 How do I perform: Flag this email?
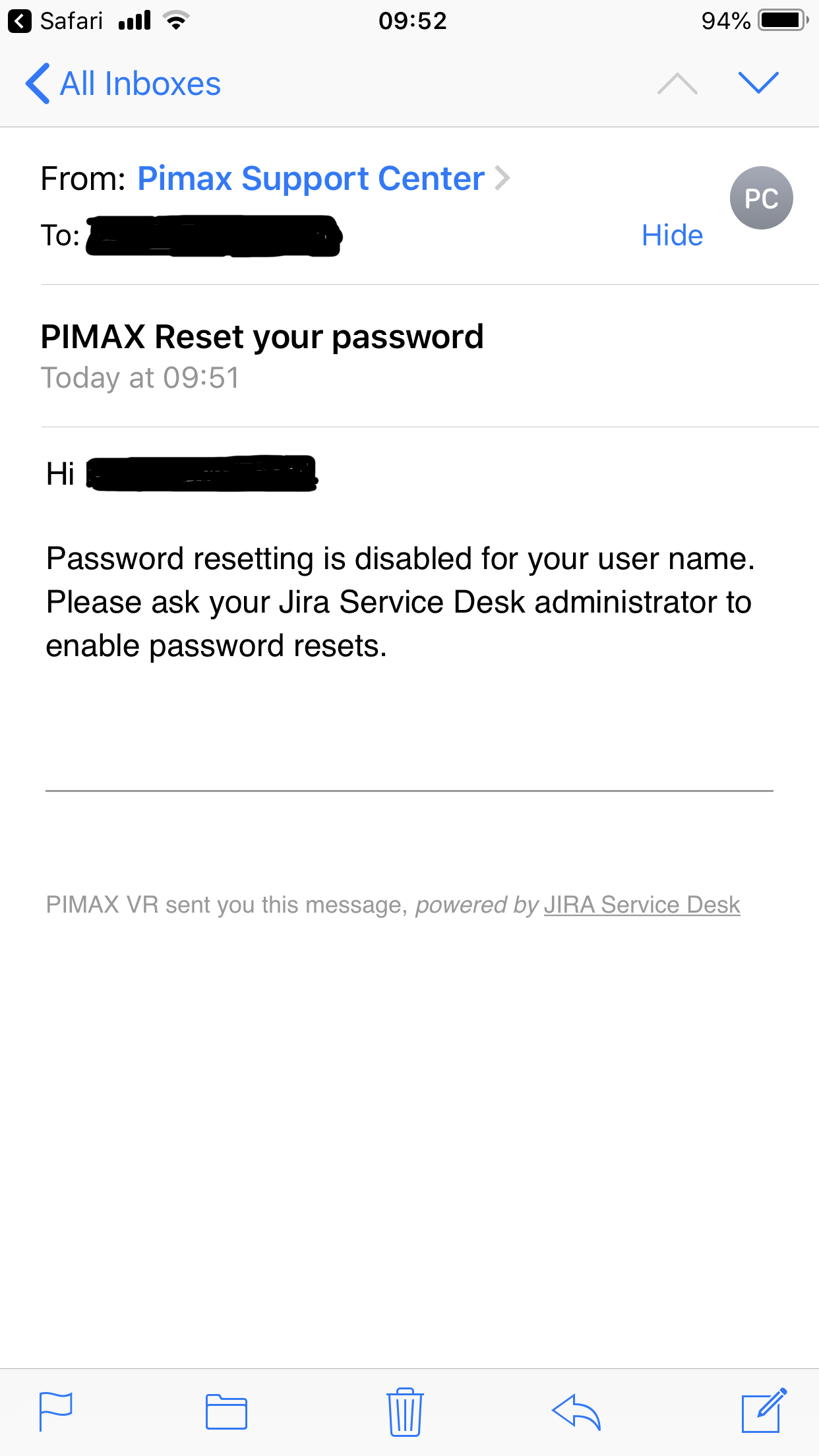coord(56,1411)
